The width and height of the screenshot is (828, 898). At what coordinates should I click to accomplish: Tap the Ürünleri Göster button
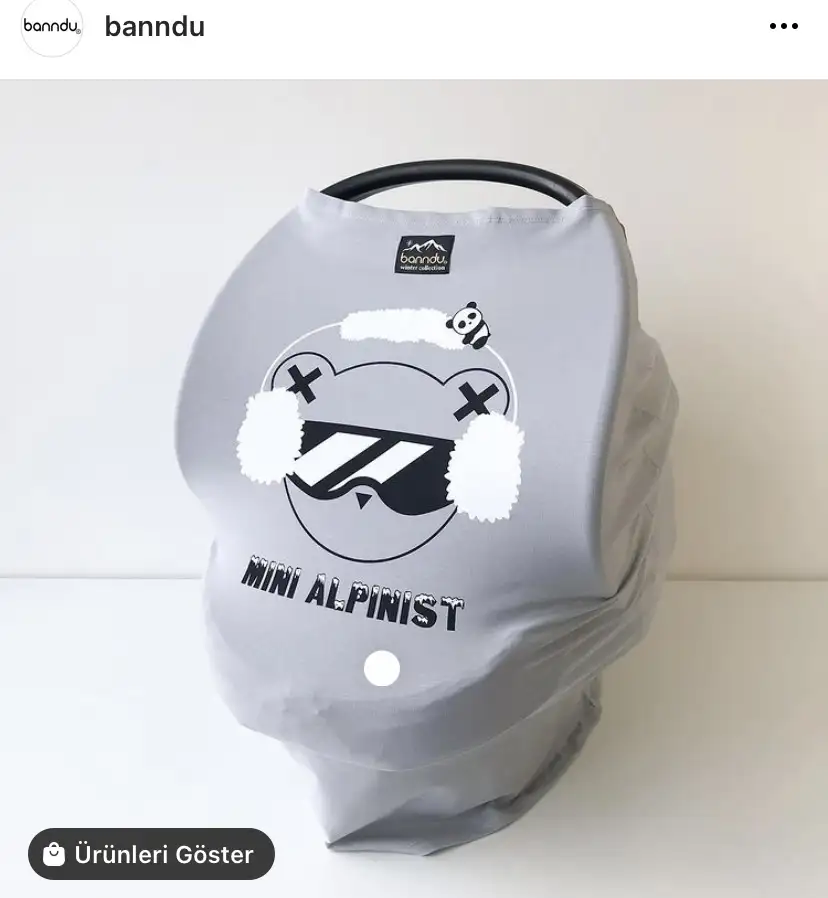tap(151, 854)
